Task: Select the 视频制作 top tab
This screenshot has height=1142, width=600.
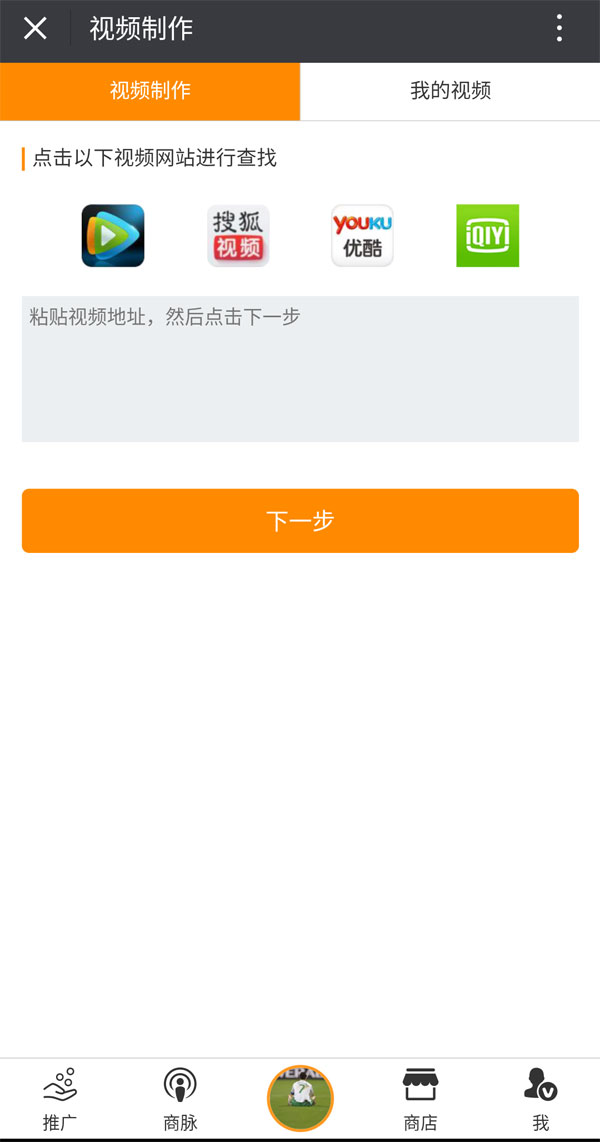Action: click(150, 91)
